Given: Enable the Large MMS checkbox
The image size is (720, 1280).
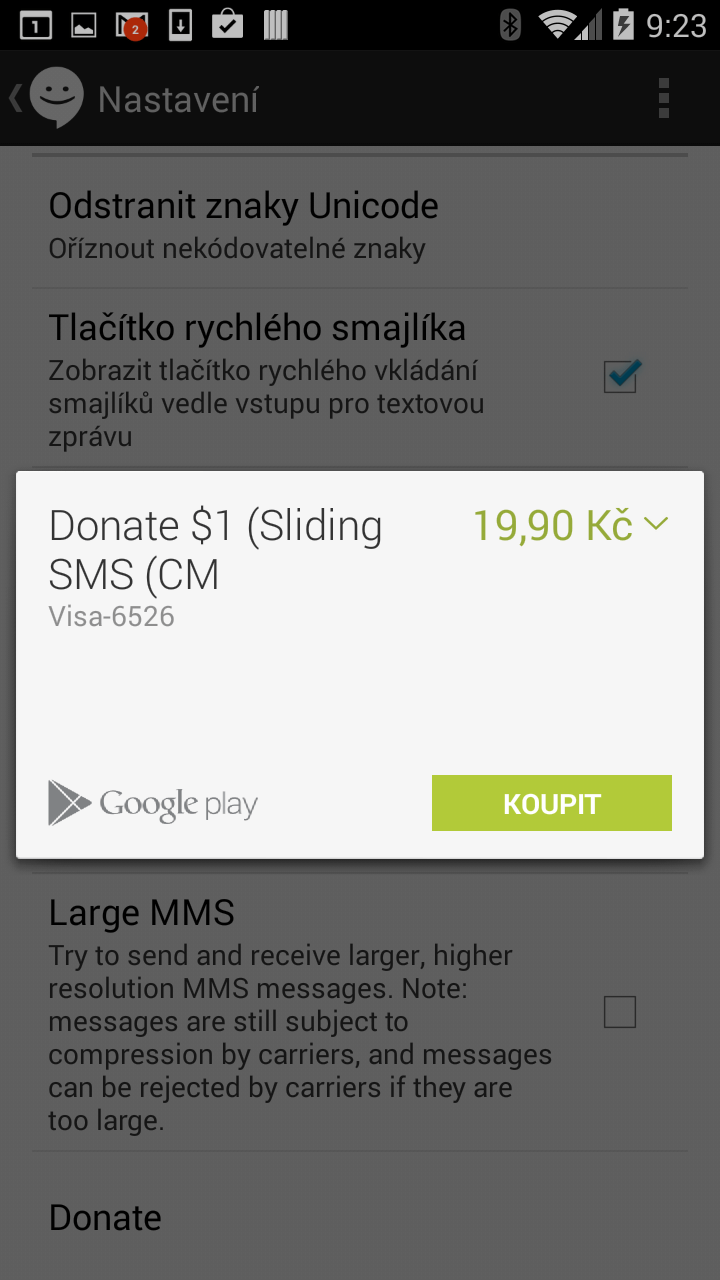Looking at the screenshot, I should [x=620, y=1012].
